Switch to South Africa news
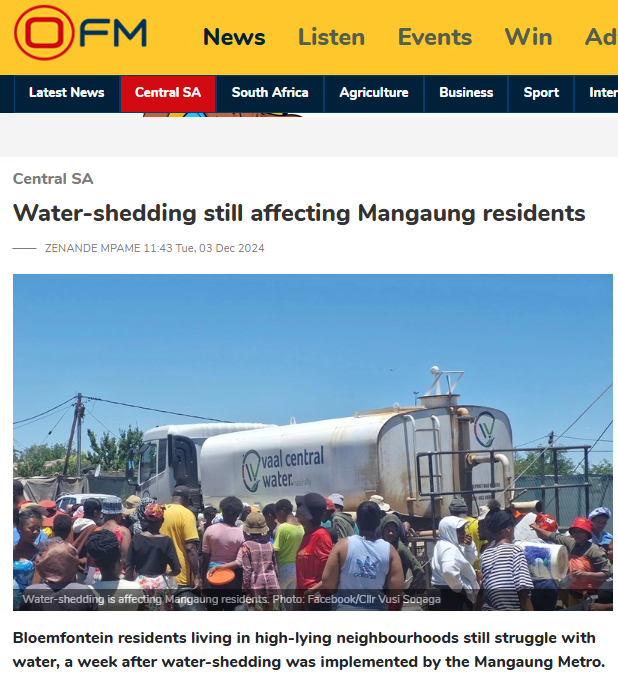The image size is (618, 675). (x=270, y=93)
